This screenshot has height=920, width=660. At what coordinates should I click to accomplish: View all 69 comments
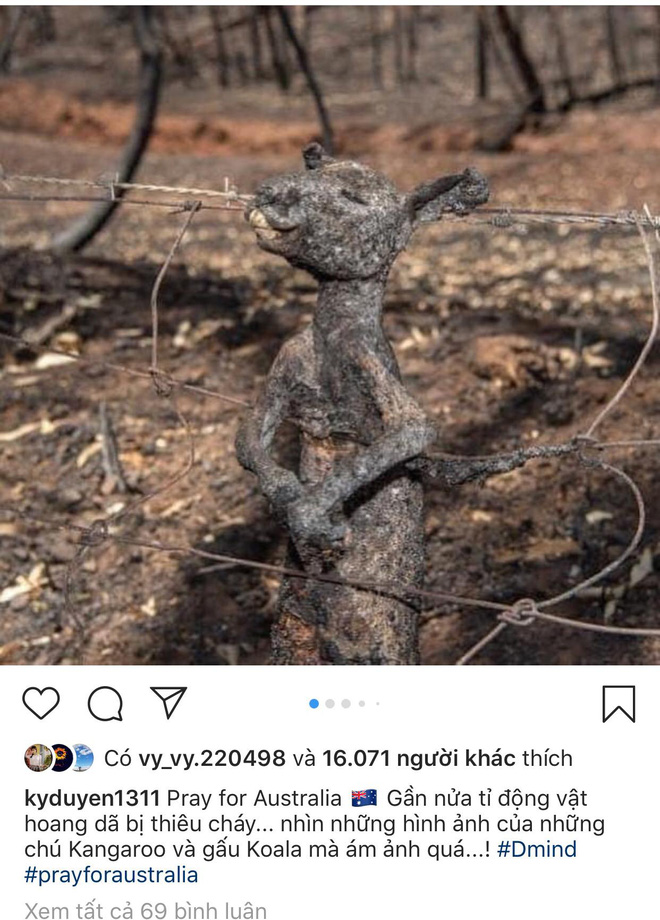pyautogui.click(x=146, y=909)
